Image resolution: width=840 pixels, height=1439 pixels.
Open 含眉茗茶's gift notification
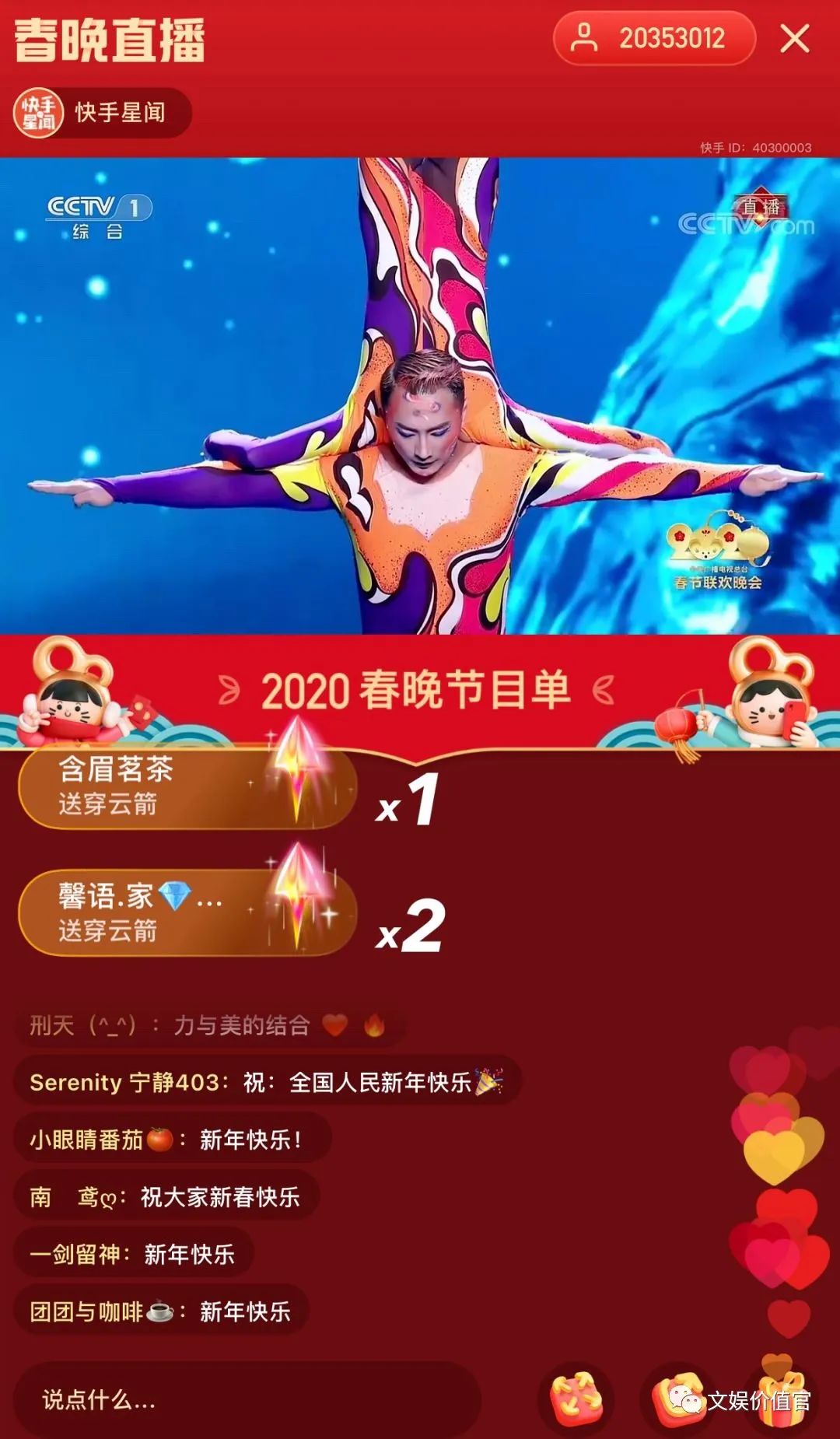click(x=187, y=787)
